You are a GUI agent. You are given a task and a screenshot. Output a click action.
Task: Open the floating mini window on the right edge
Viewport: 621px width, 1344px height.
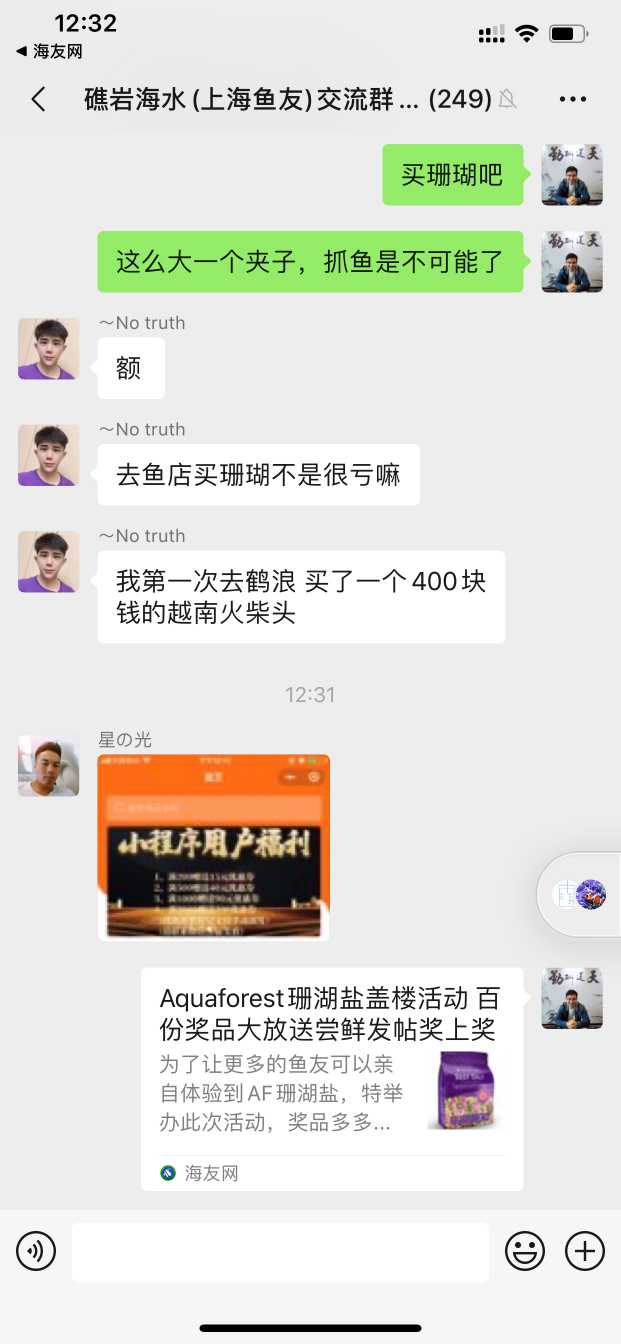pyautogui.click(x=582, y=894)
